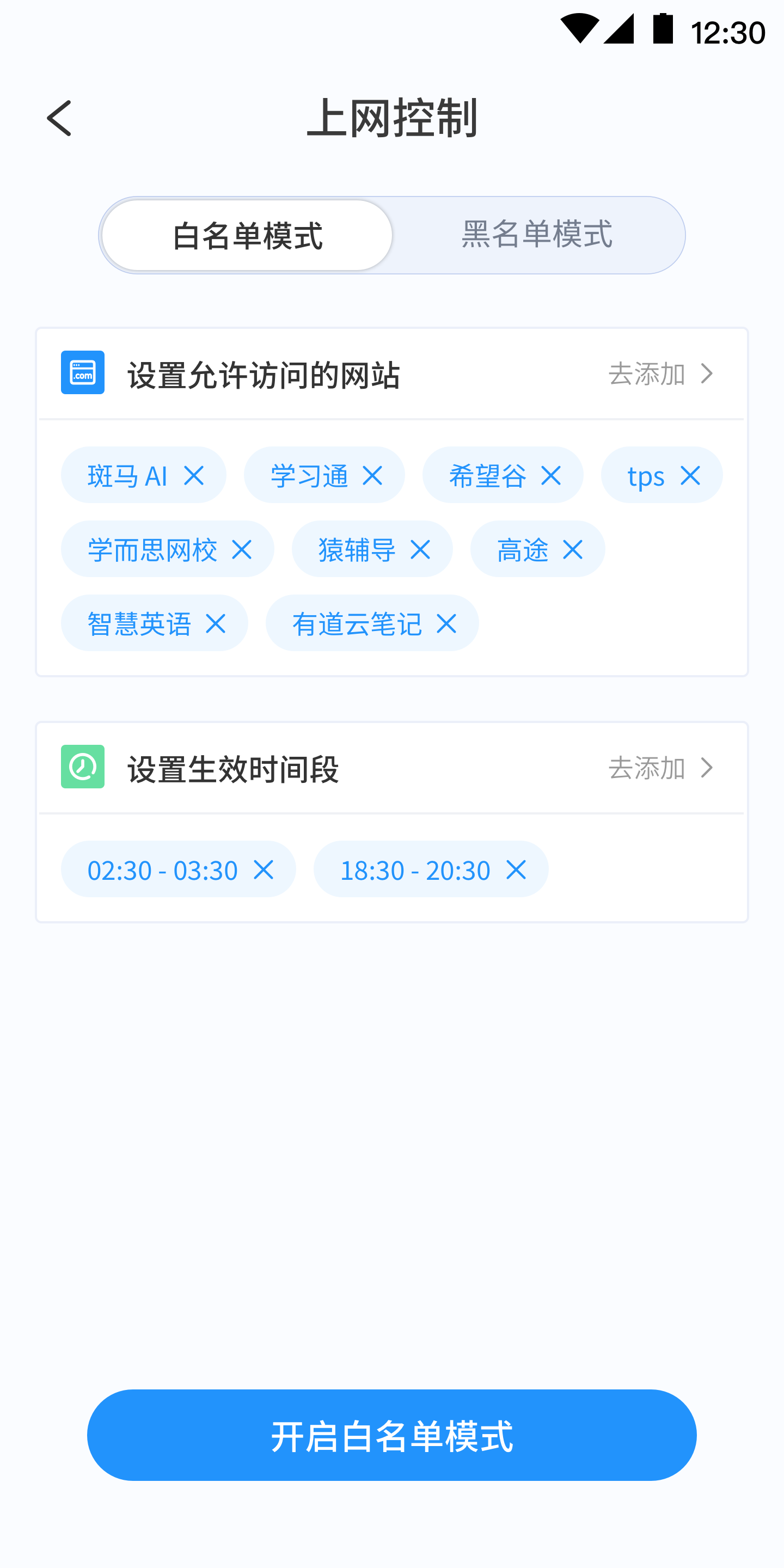Delete the 18:30 - 20:30 time slot
Image resolution: width=784 pixels, height=1568 pixels.
[516, 870]
